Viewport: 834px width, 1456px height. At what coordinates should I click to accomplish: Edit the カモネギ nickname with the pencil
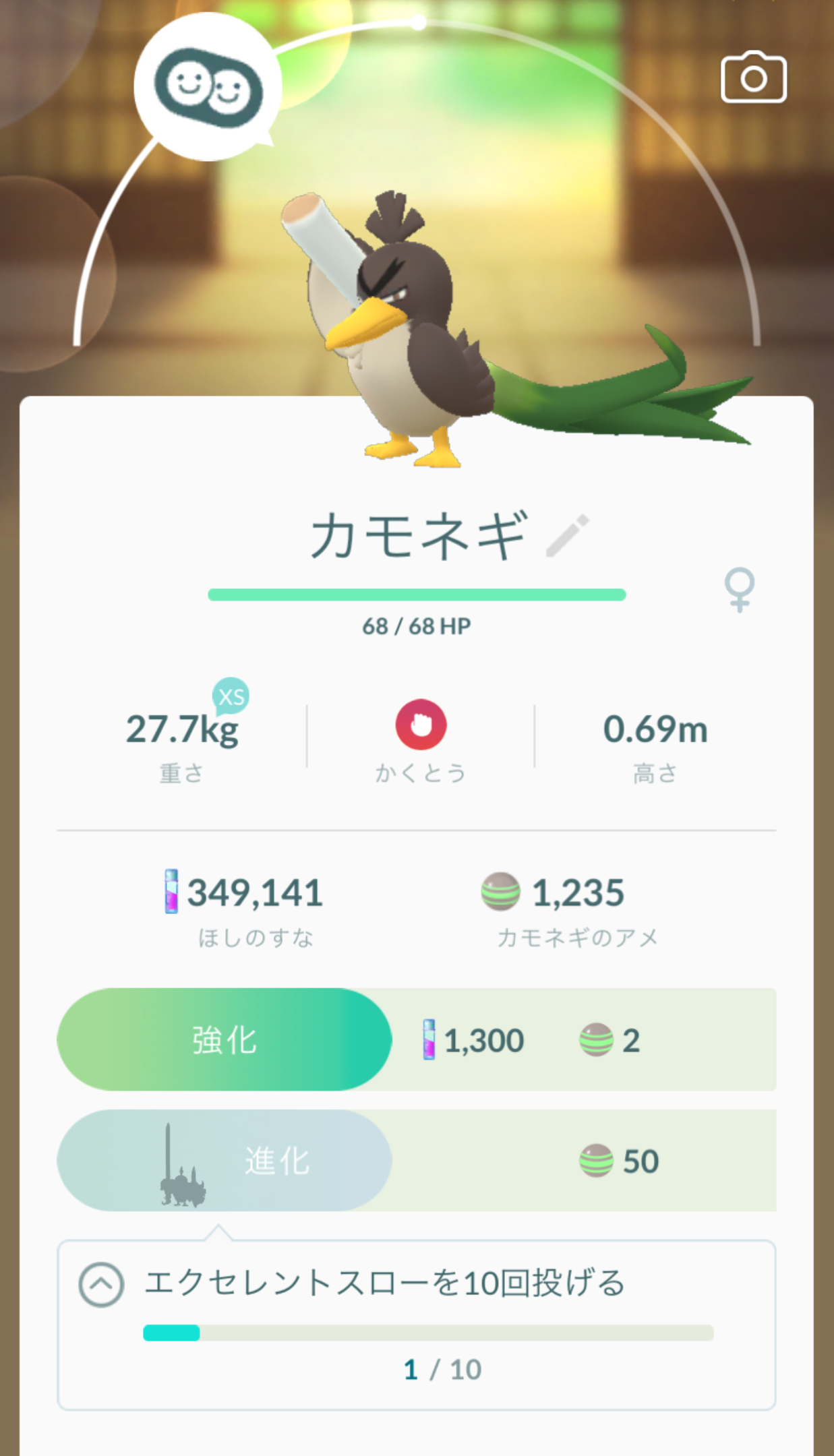[567, 537]
